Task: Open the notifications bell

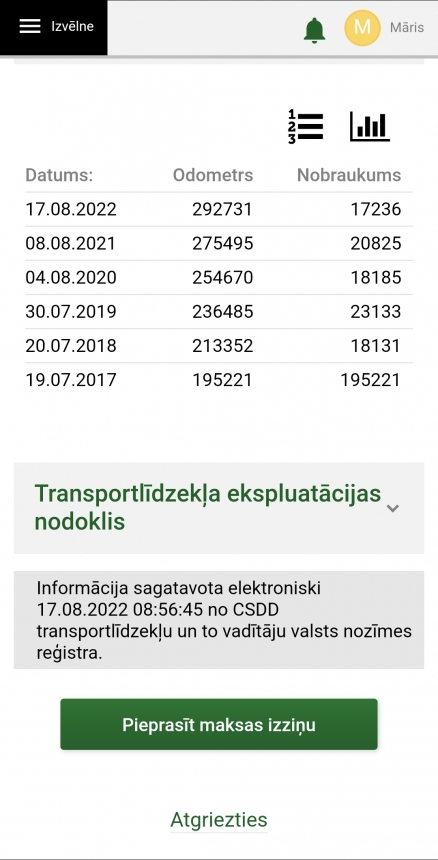Action: click(x=315, y=30)
